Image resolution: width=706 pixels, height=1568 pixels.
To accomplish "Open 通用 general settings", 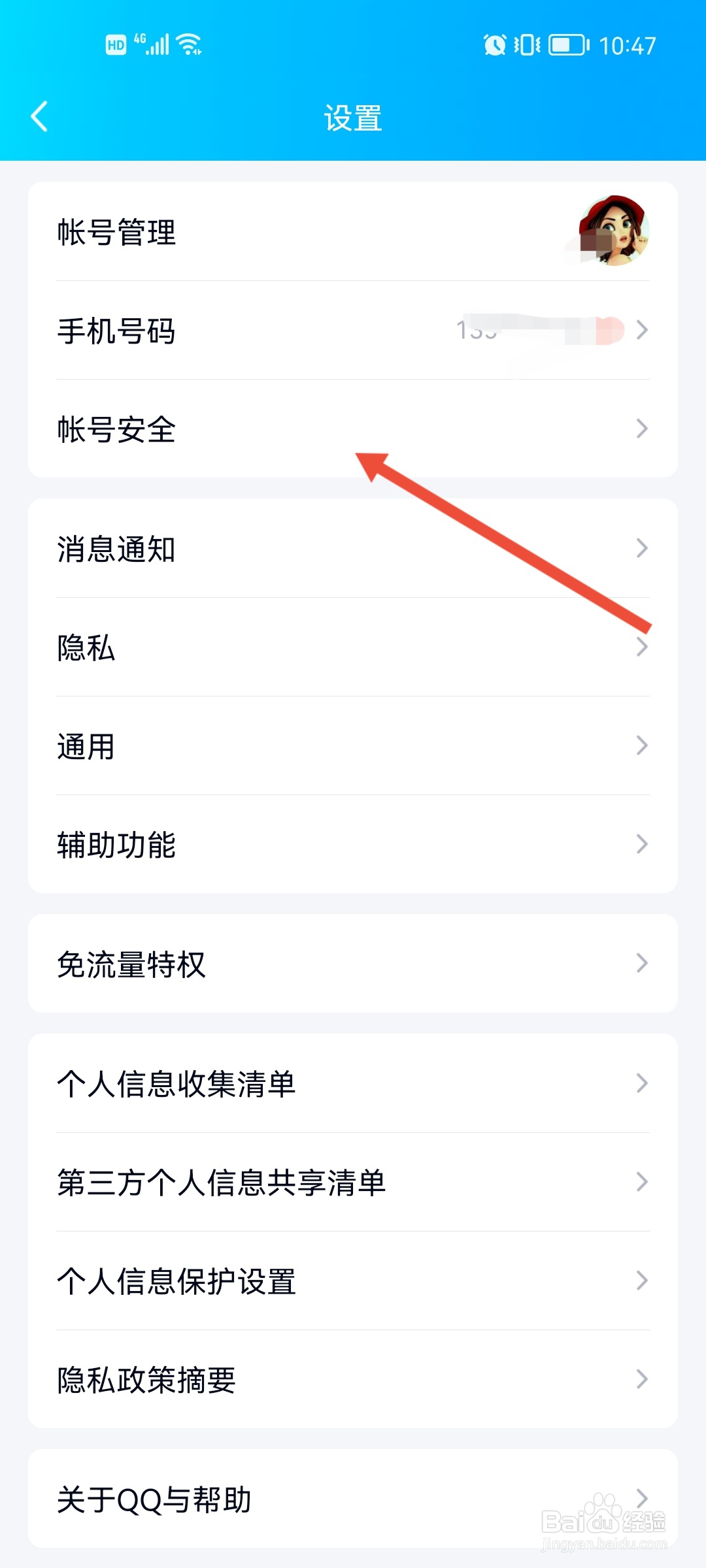I will click(x=261, y=747).
